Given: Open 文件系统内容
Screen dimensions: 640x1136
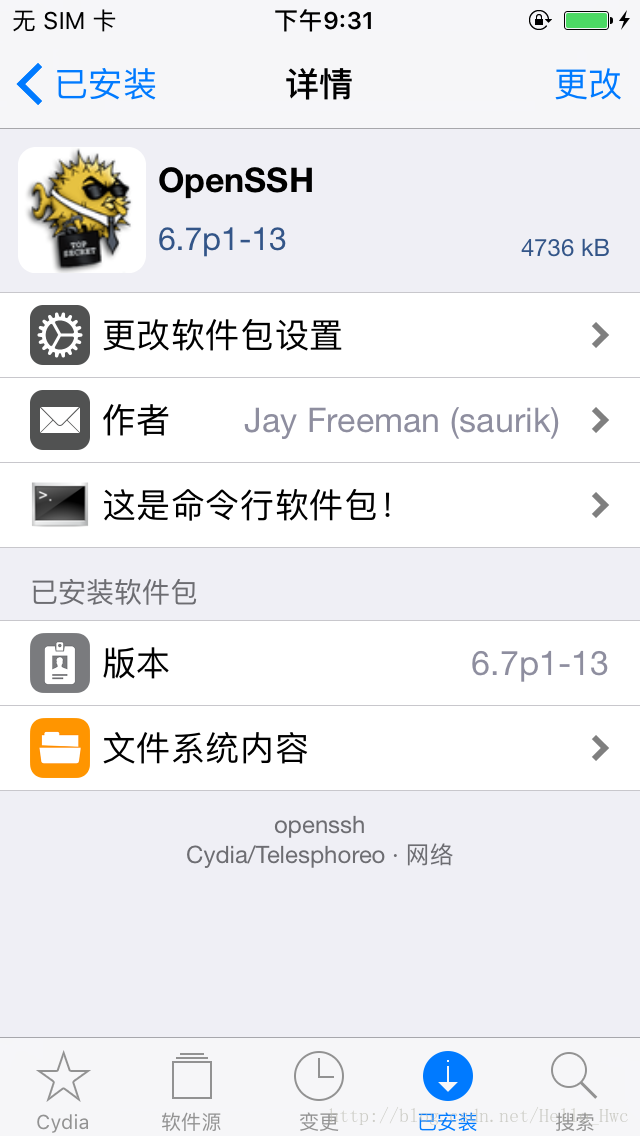Looking at the screenshot, I should click(x=320, y=748).
